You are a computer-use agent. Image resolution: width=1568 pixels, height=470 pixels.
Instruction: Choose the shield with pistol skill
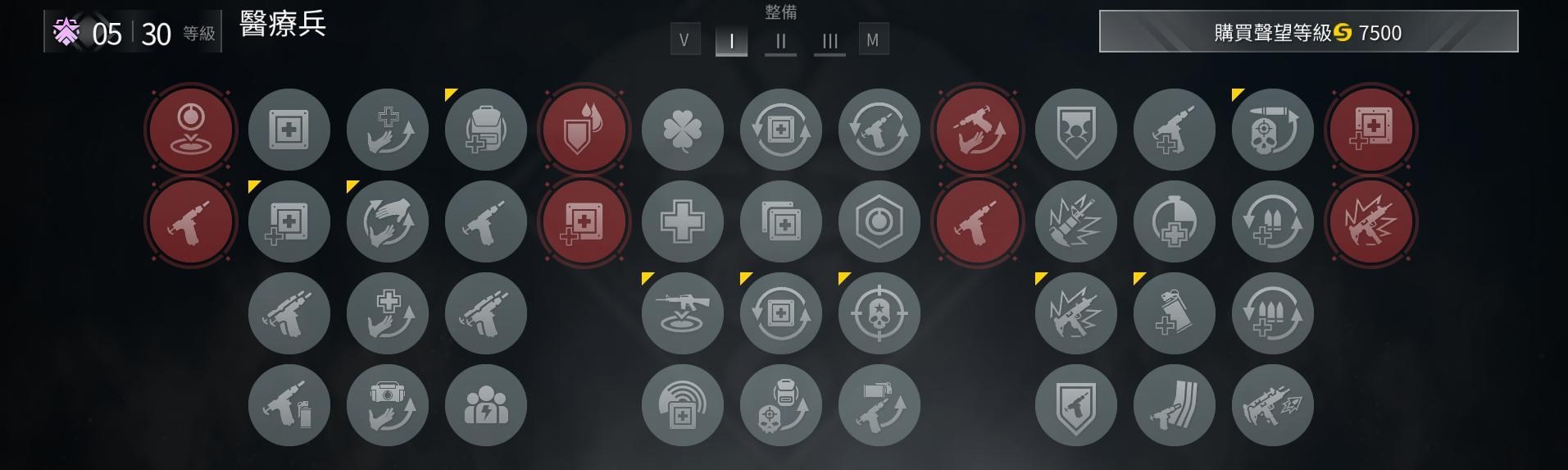(x=1075, y=405)
